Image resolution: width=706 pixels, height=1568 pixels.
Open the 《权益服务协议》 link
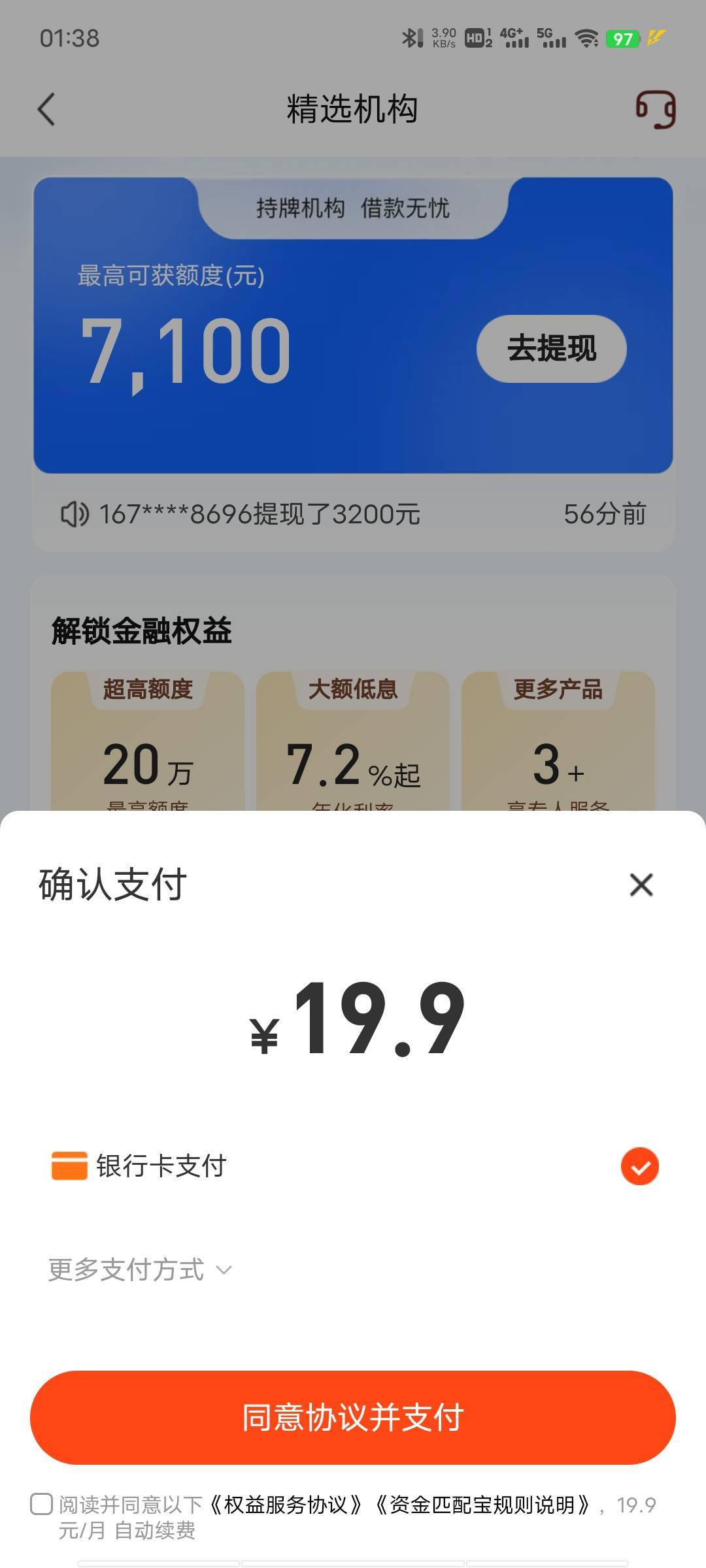pyautogui.click(x=286, y=1505)
